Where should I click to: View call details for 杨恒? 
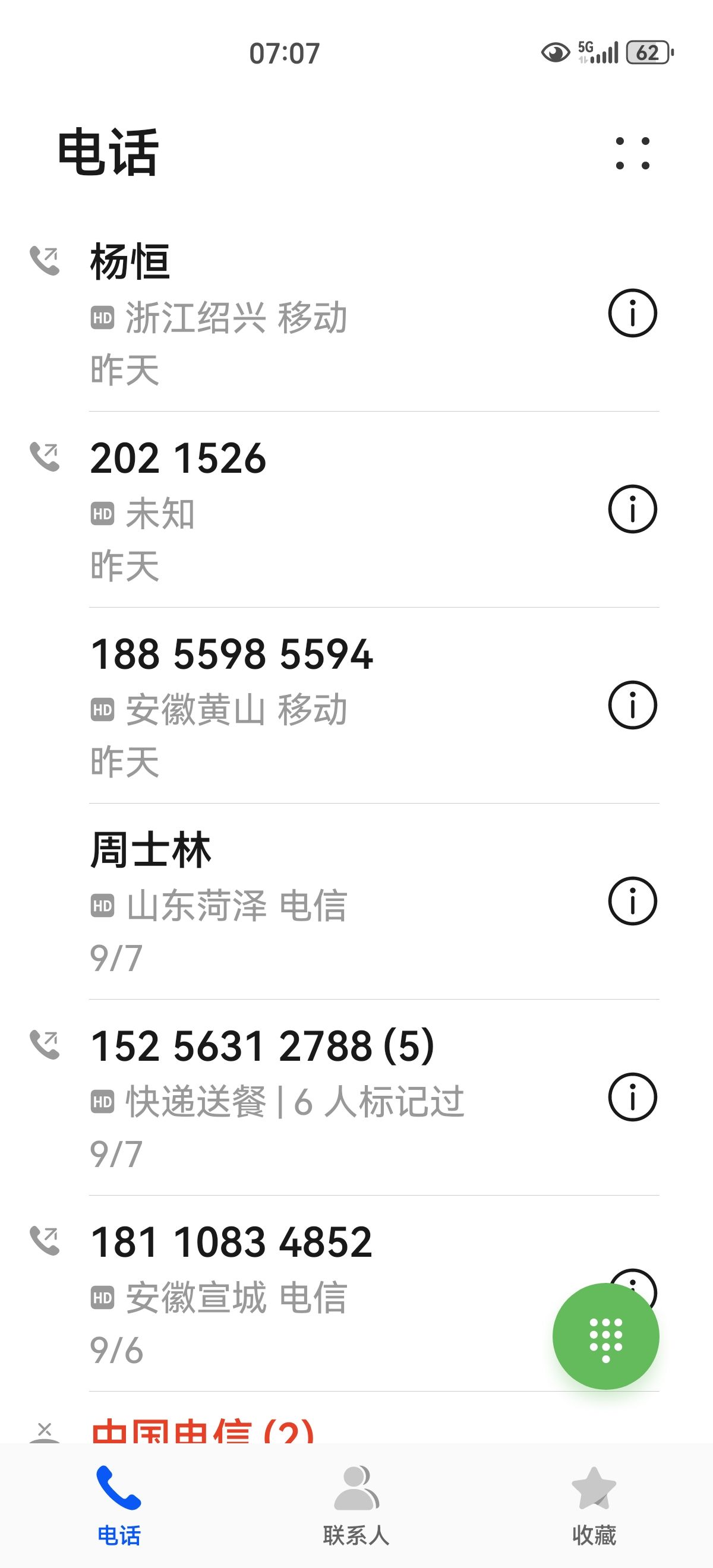632,313
